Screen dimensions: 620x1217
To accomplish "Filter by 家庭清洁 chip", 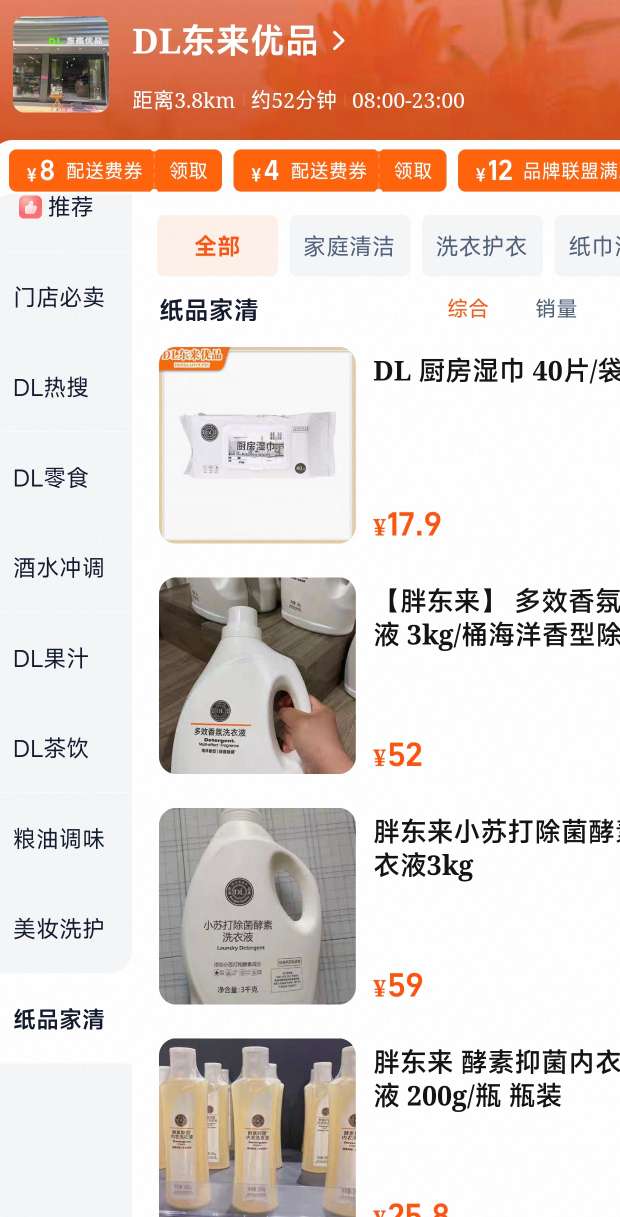I will point(349,246).
